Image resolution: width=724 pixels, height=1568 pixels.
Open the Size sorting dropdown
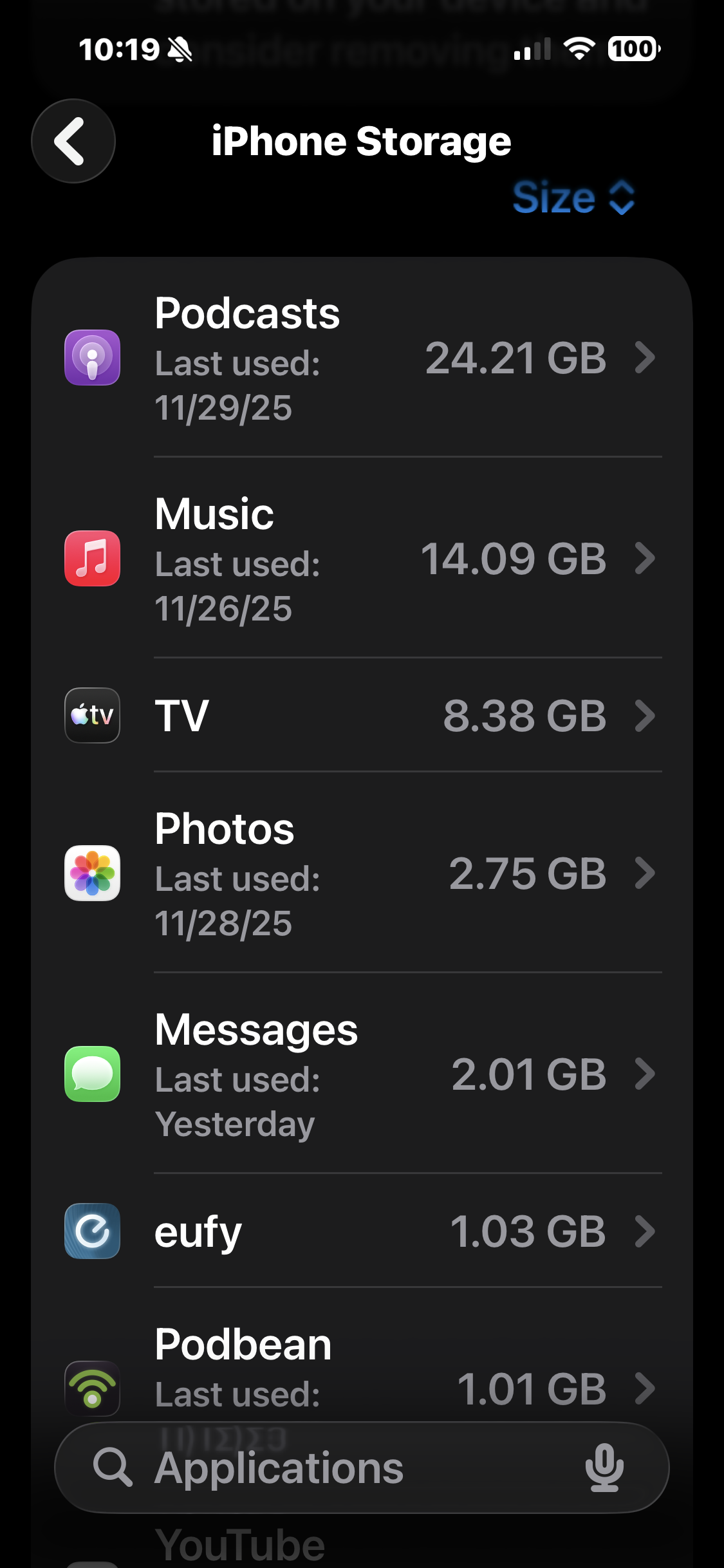(x=574, y=198)
